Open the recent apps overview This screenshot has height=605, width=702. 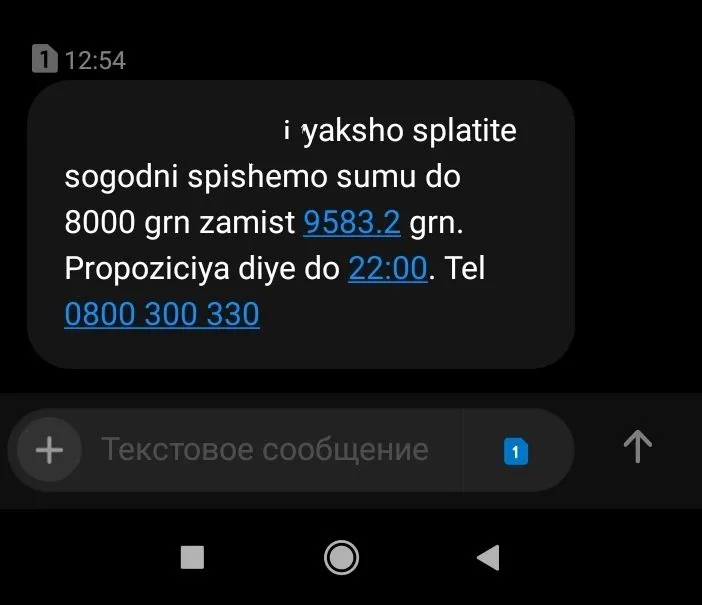pyautogui.click(x=192, y=557)
